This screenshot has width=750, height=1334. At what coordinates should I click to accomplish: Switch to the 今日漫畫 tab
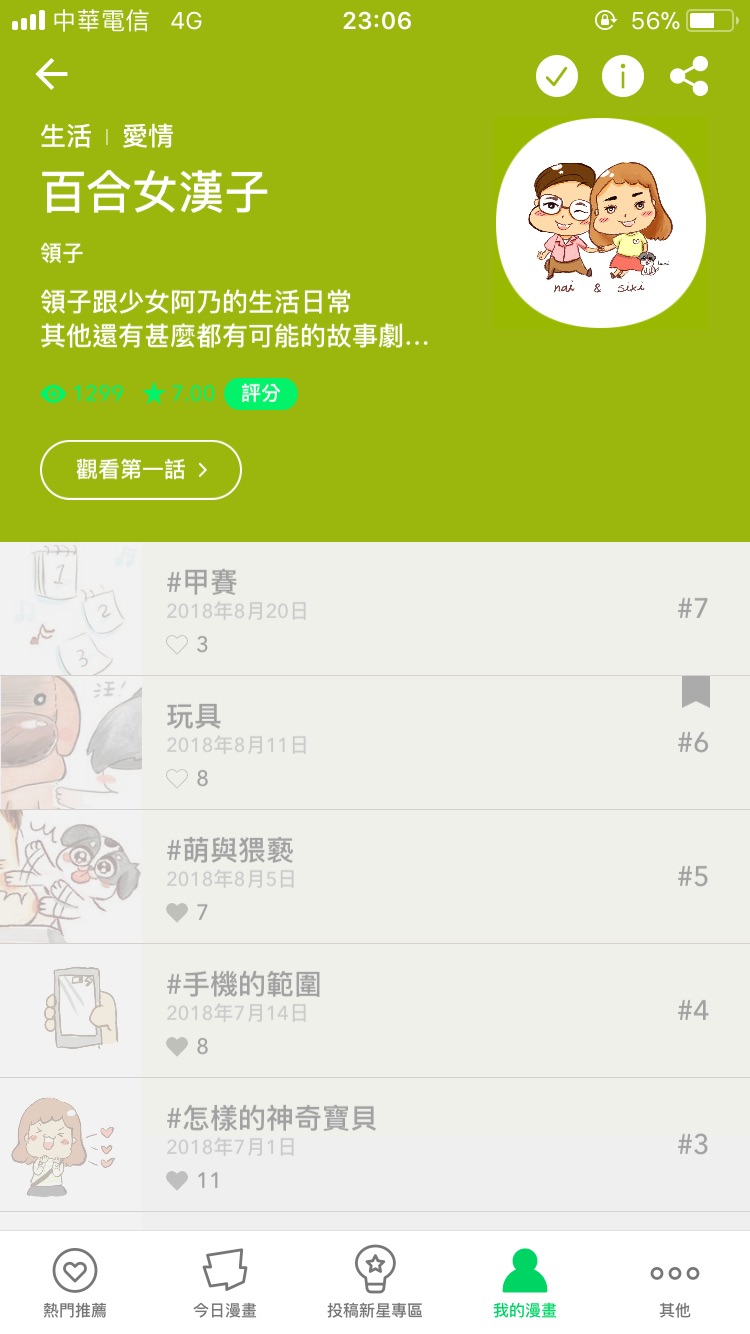[x=225, y=1283]
